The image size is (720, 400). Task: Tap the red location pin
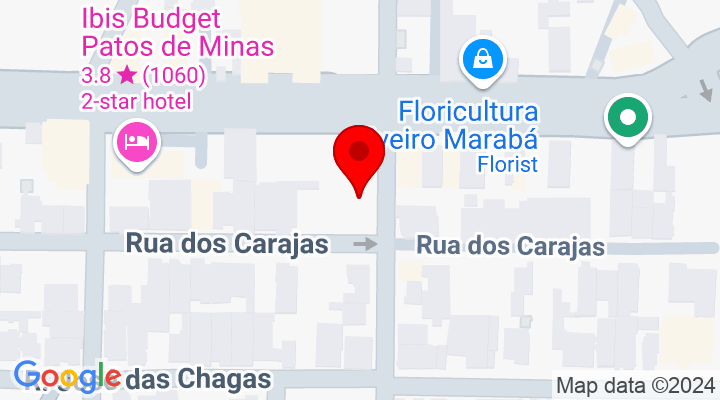point(359,155)
